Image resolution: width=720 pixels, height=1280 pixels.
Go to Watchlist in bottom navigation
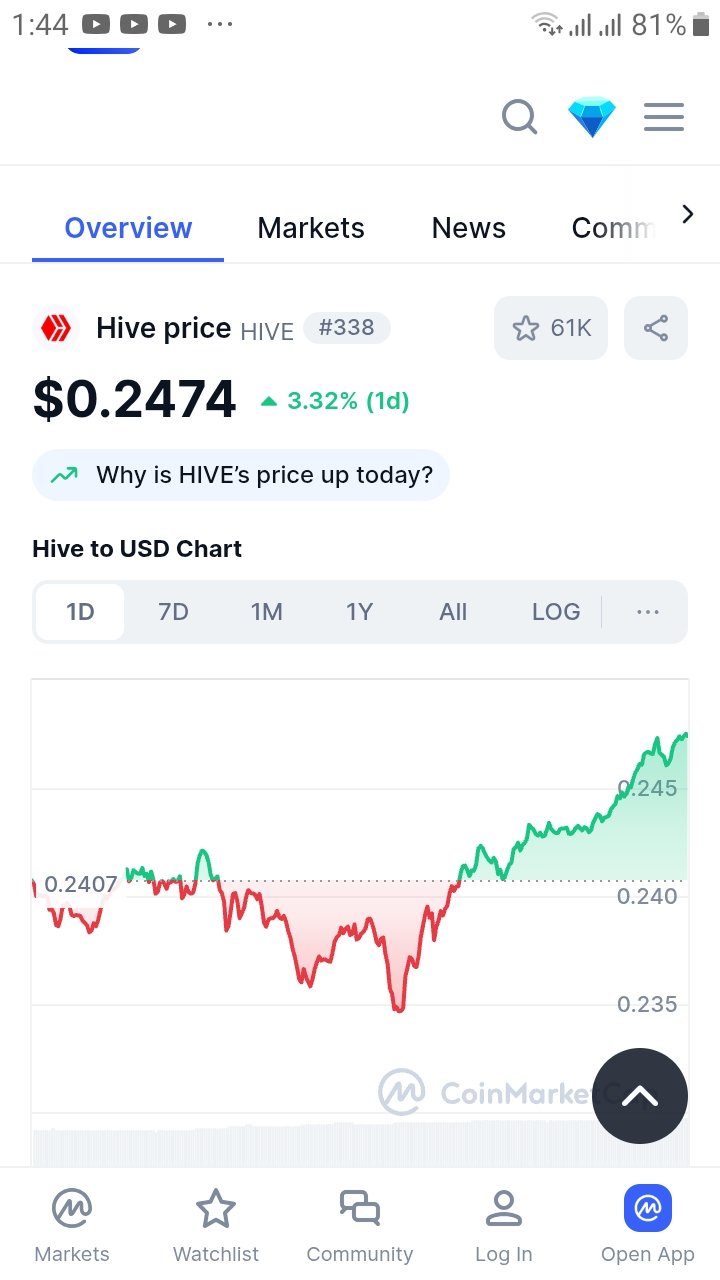click(216, 1226)
